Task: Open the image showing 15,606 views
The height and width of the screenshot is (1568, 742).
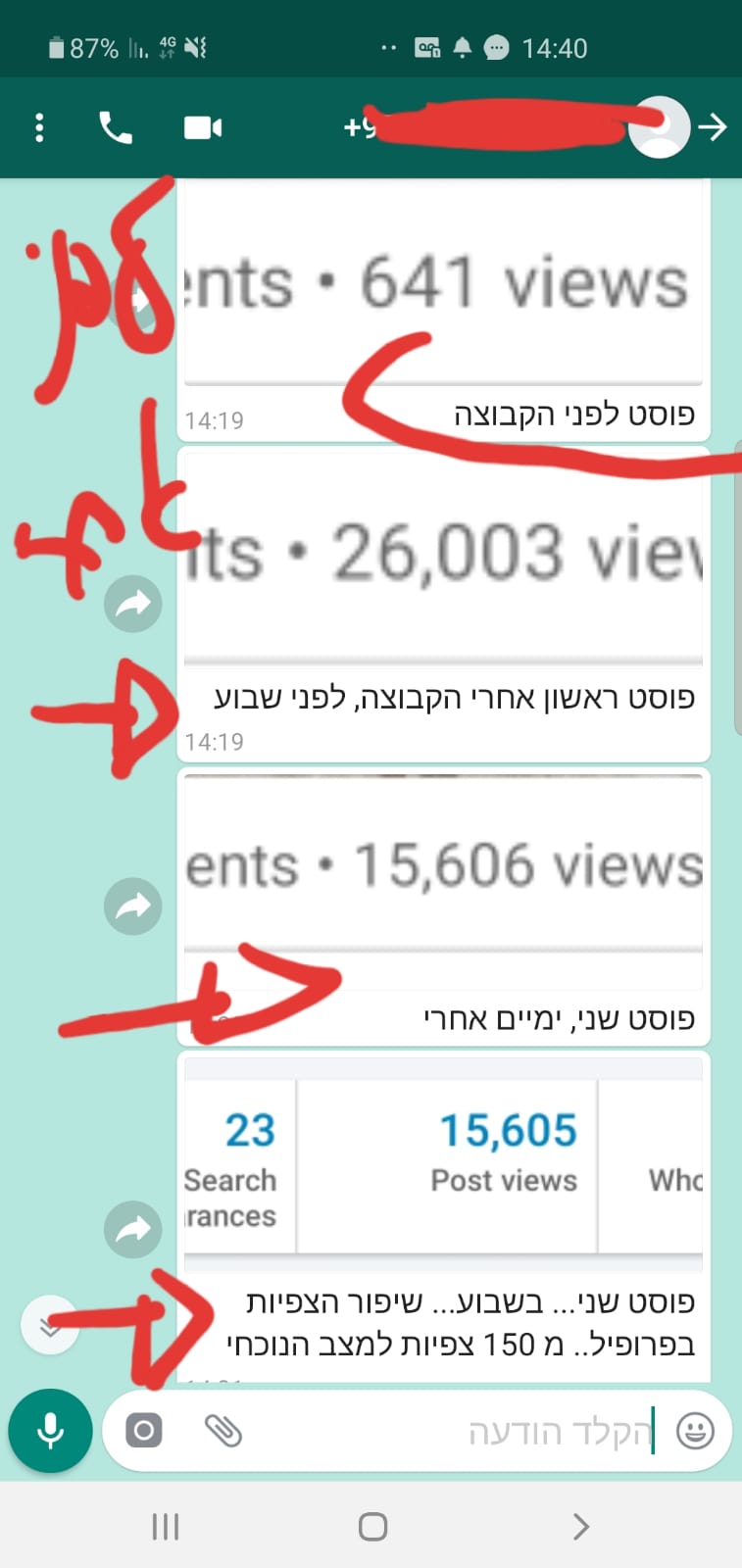Action: click(x=443, y=864)
